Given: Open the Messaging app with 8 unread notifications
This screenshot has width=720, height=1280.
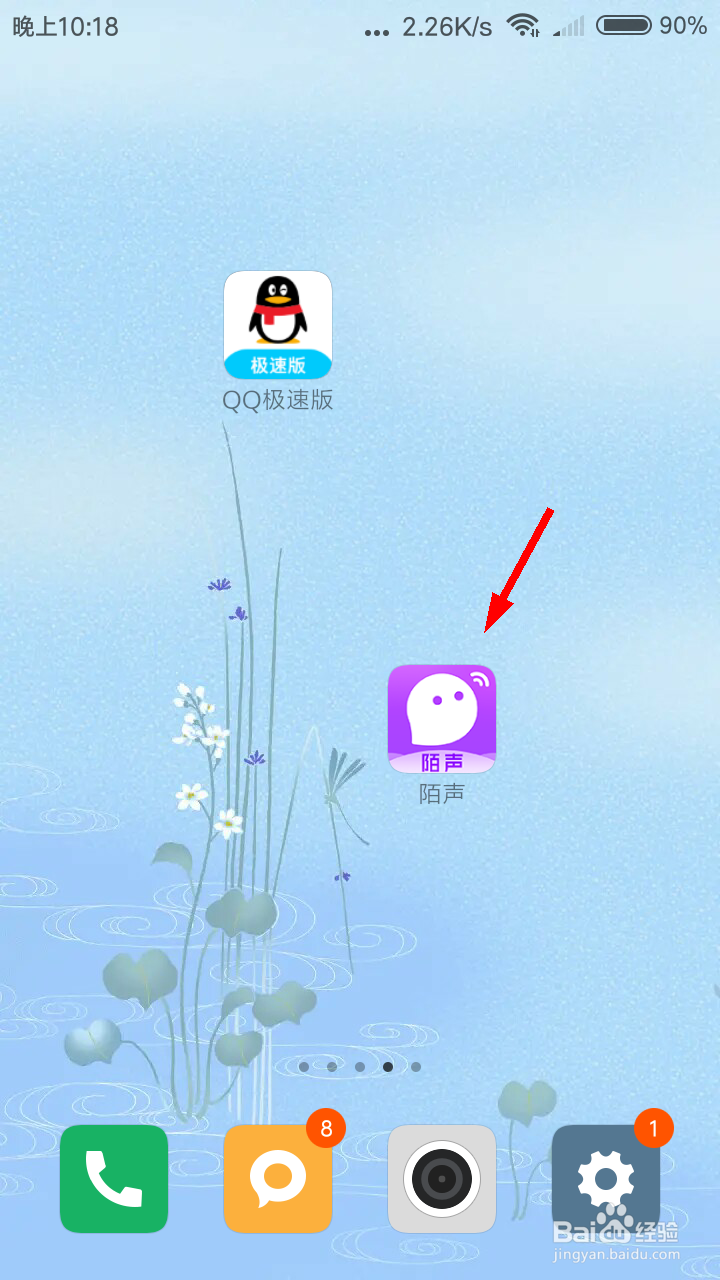Looking at the screenshot, I should click(277, 1179).
